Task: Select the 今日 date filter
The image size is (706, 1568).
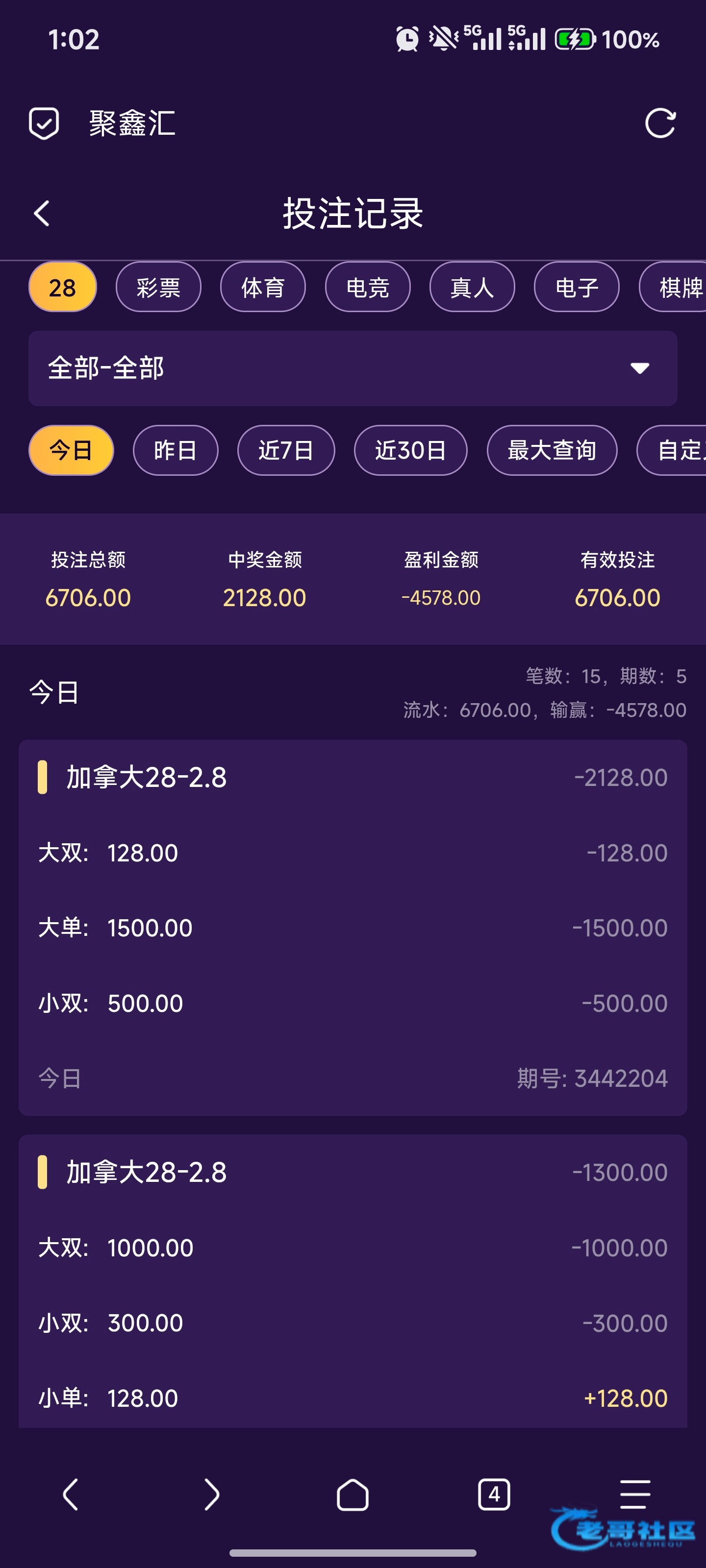Action: pyautogui.click(x=71, y=450)
